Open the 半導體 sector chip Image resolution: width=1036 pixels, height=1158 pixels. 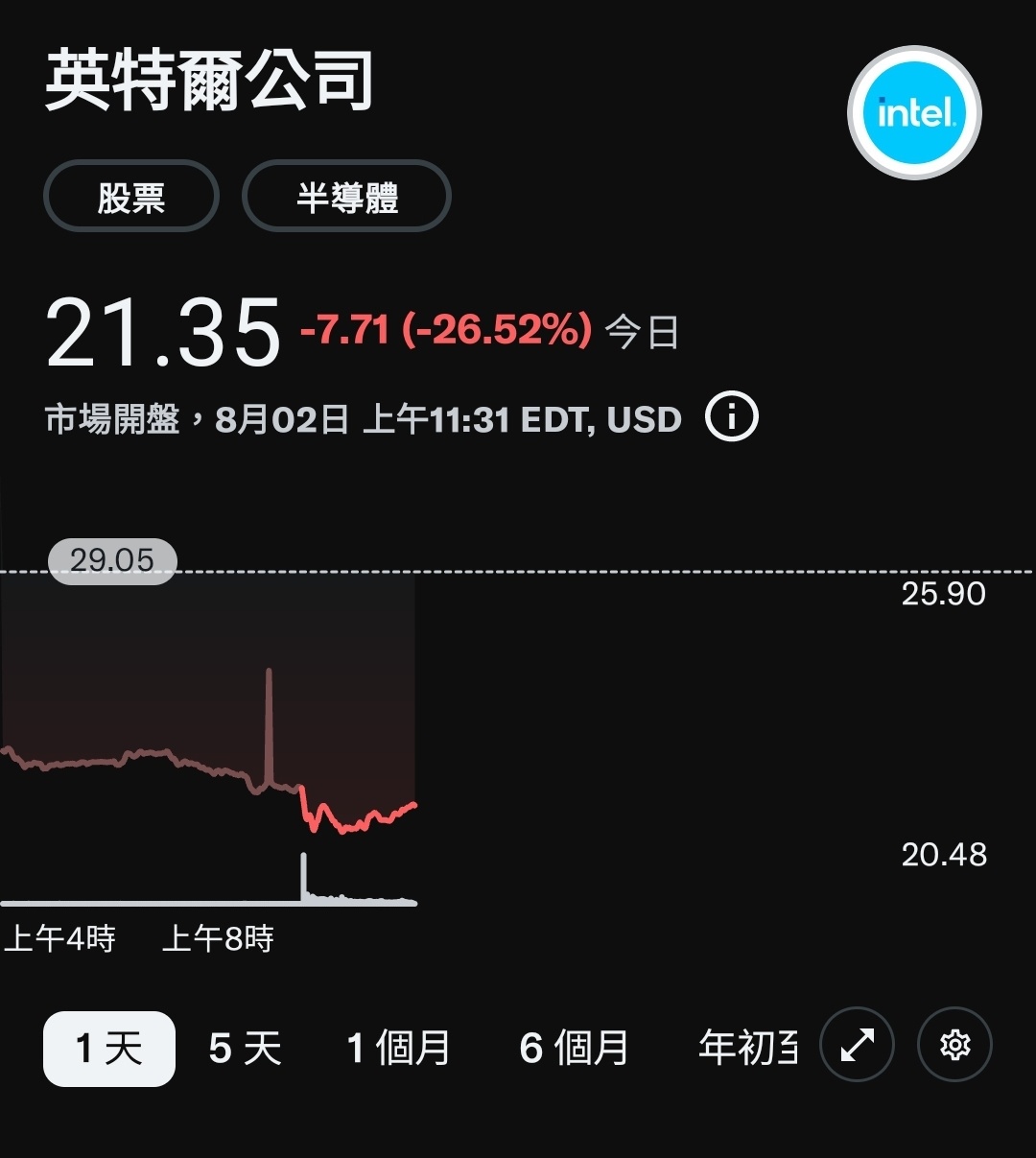pos(346,197)
